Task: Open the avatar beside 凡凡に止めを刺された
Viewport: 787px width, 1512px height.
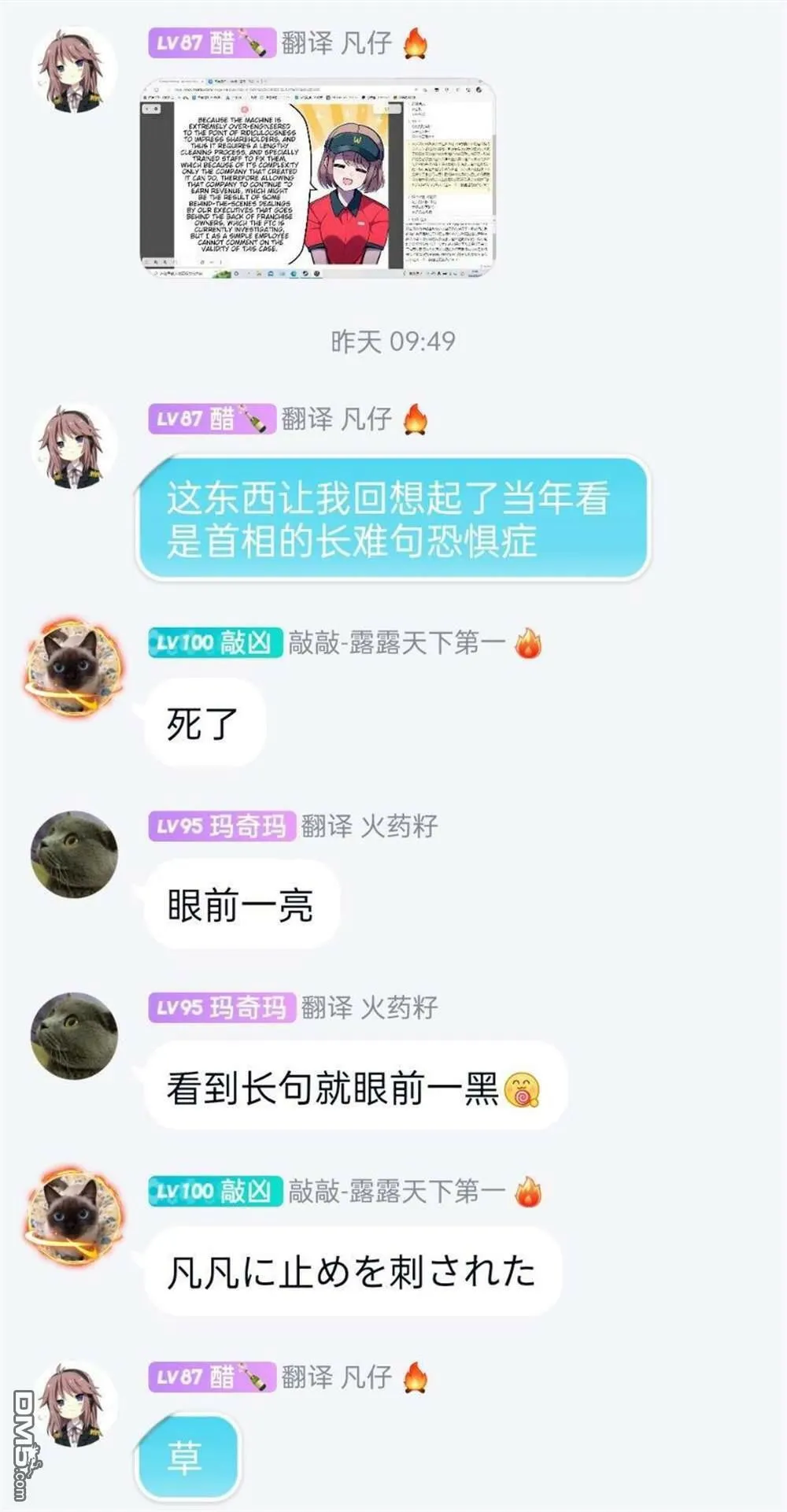Action: pyautogui.click(x=74, y=1218)
